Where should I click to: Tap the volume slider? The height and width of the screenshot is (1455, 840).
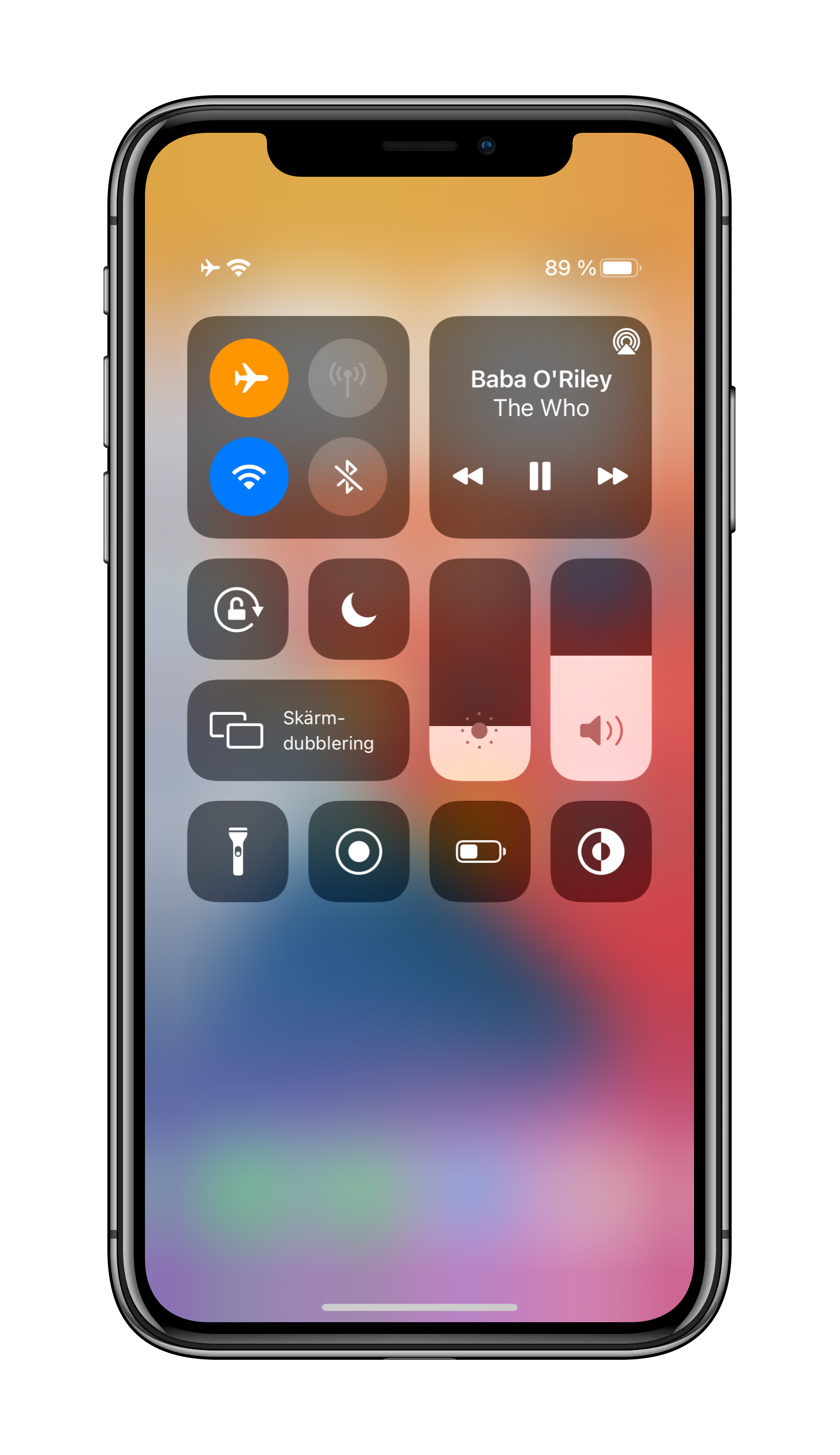coord(601,670)
